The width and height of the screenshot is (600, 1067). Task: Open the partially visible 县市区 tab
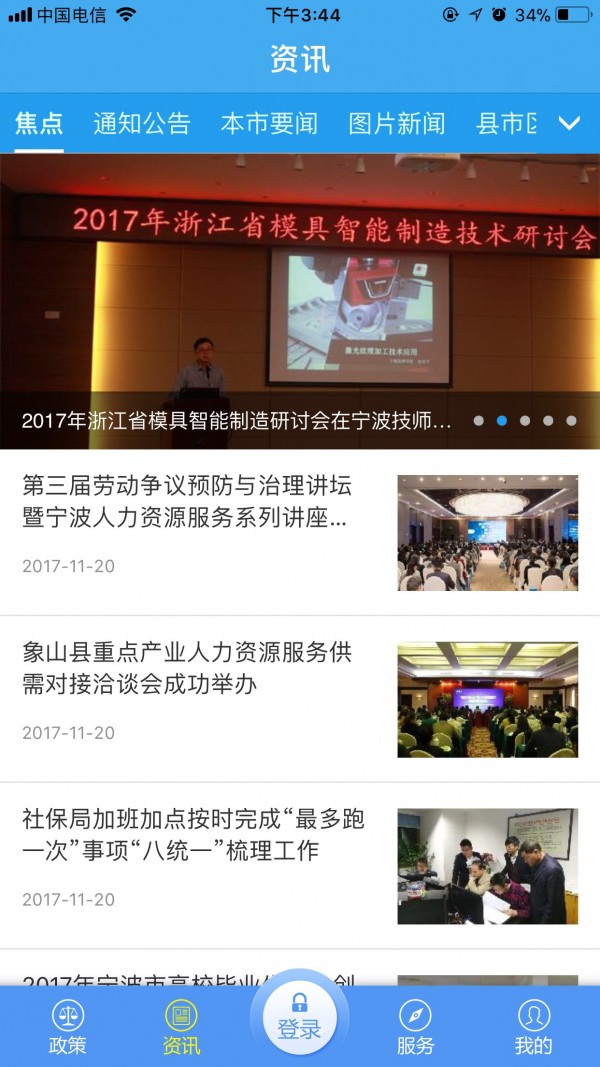click(506, 124)
